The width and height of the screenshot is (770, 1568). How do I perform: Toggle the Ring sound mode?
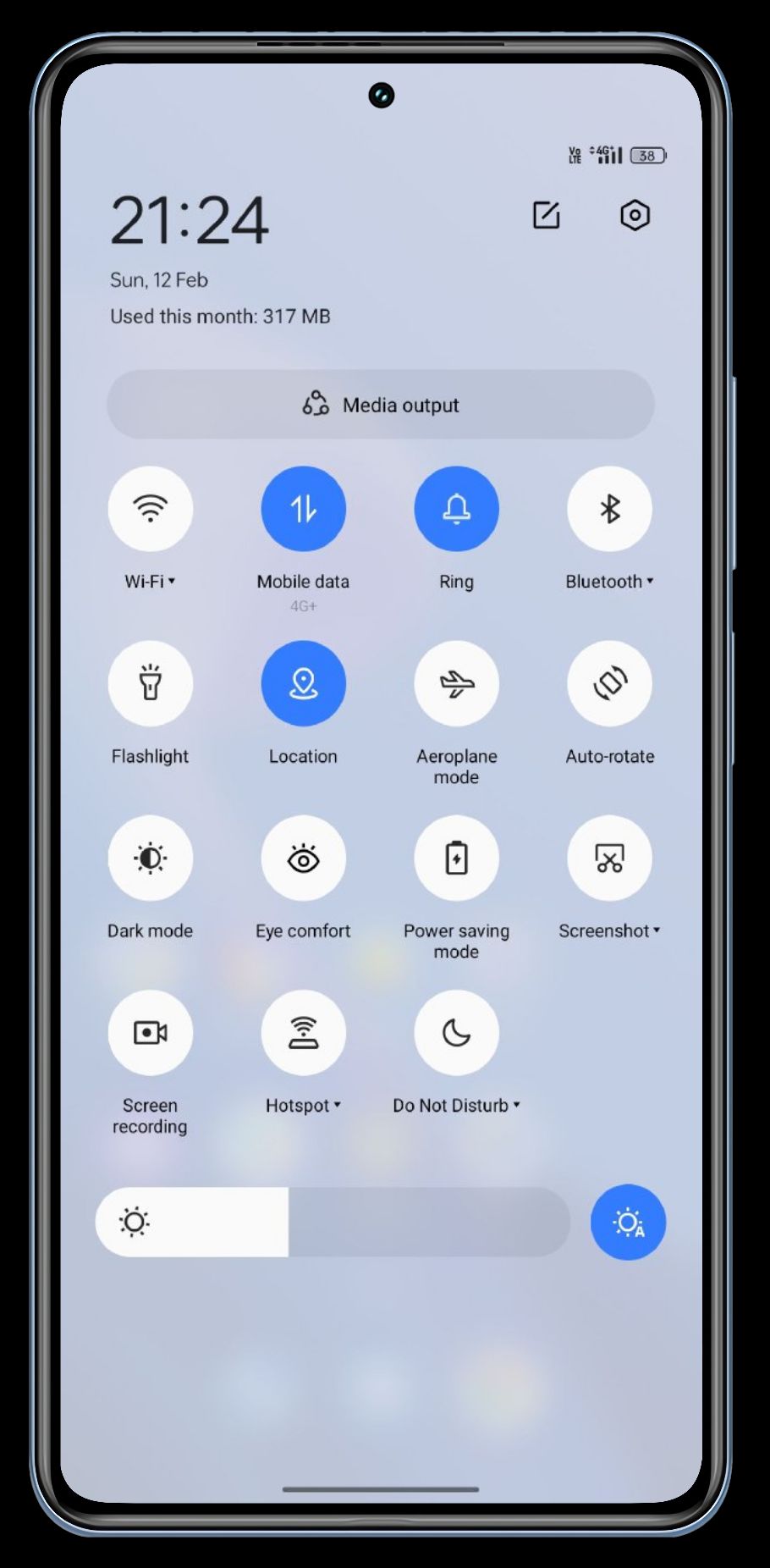pyautogui.click(x=456, y=509)
